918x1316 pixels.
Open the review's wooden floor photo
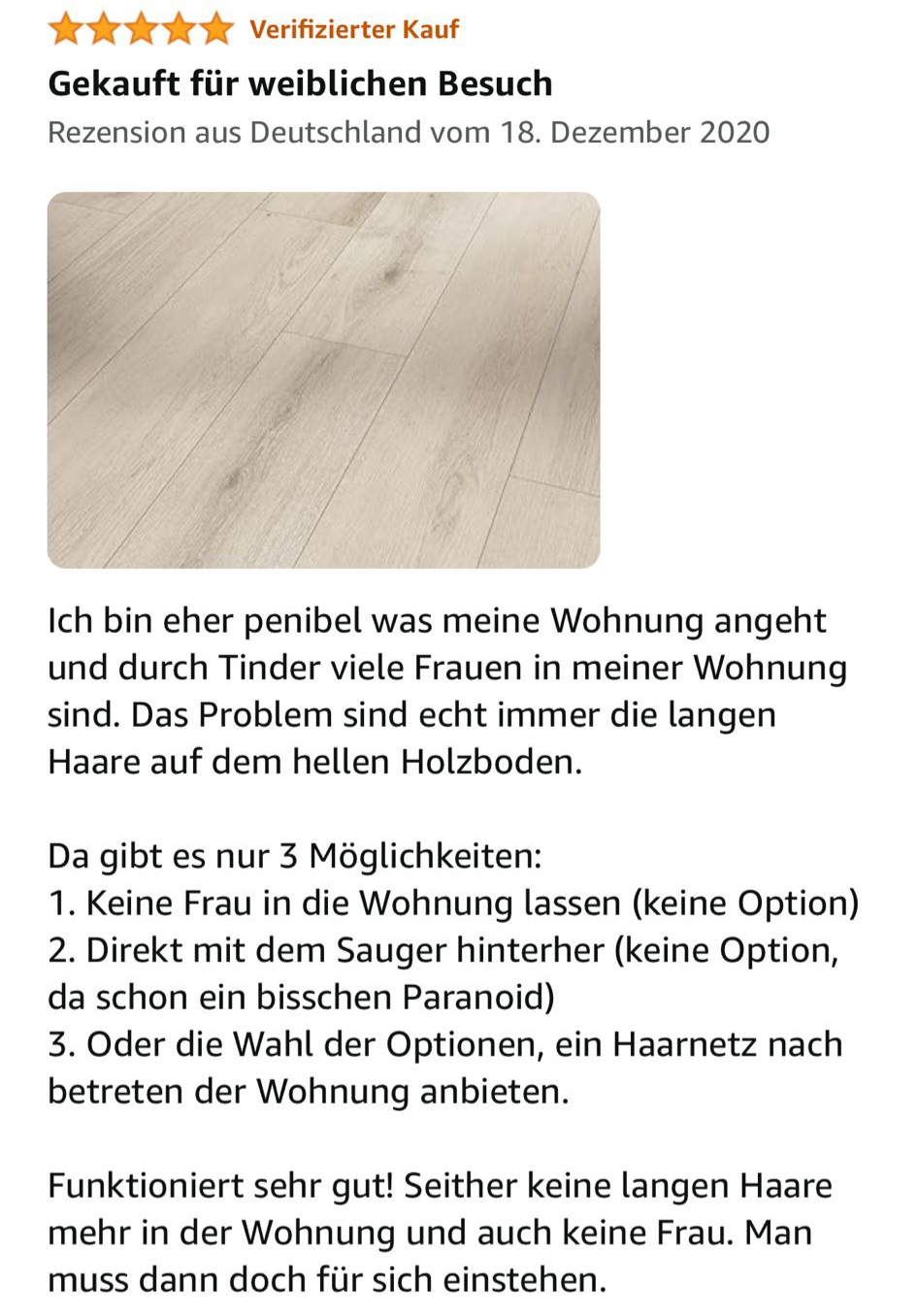[x=323, y=379]
